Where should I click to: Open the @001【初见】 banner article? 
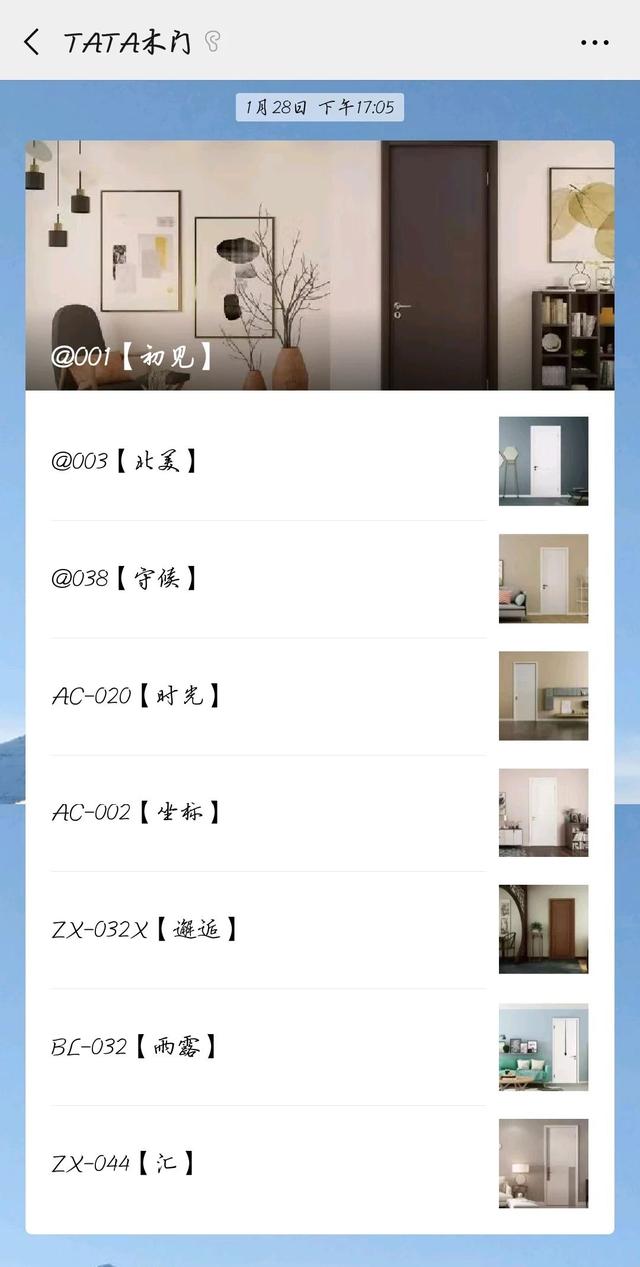click(320, 265)
